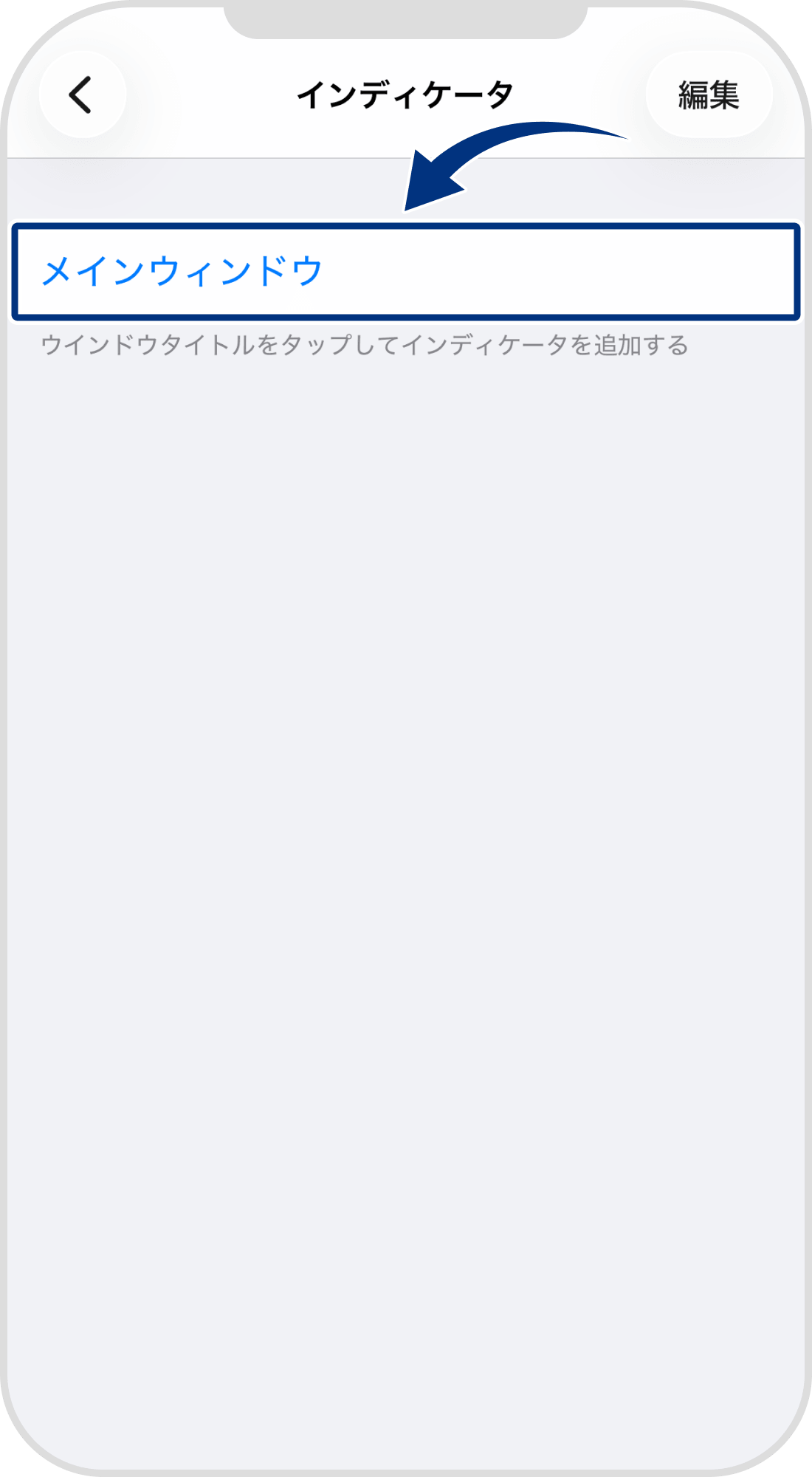Select the outlined main window cell
Image resolution: width=812 pixels, height=1477 pixels.
(x=406, y=272)
